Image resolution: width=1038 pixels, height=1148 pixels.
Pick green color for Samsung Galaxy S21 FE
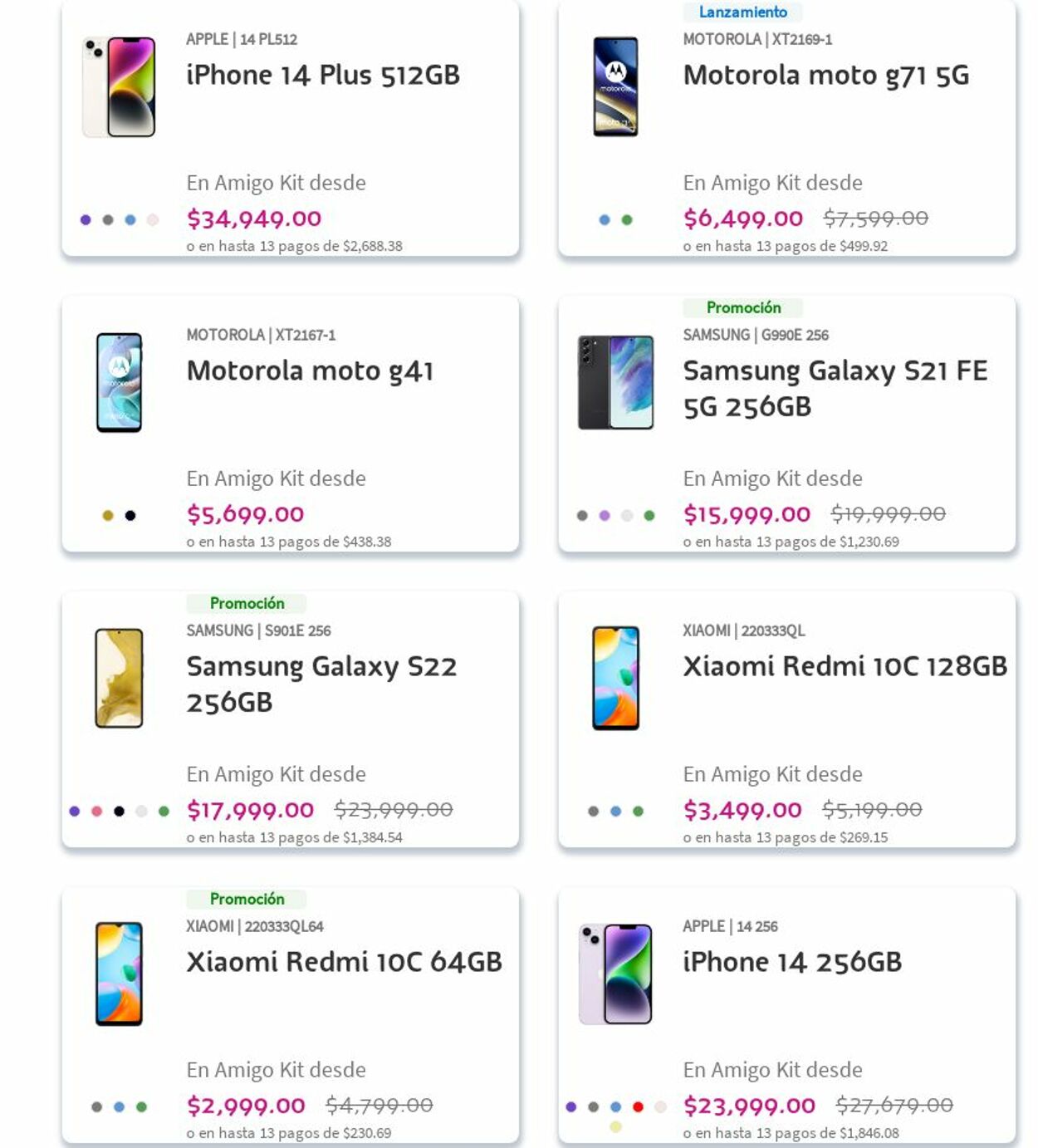coord(649,516)
